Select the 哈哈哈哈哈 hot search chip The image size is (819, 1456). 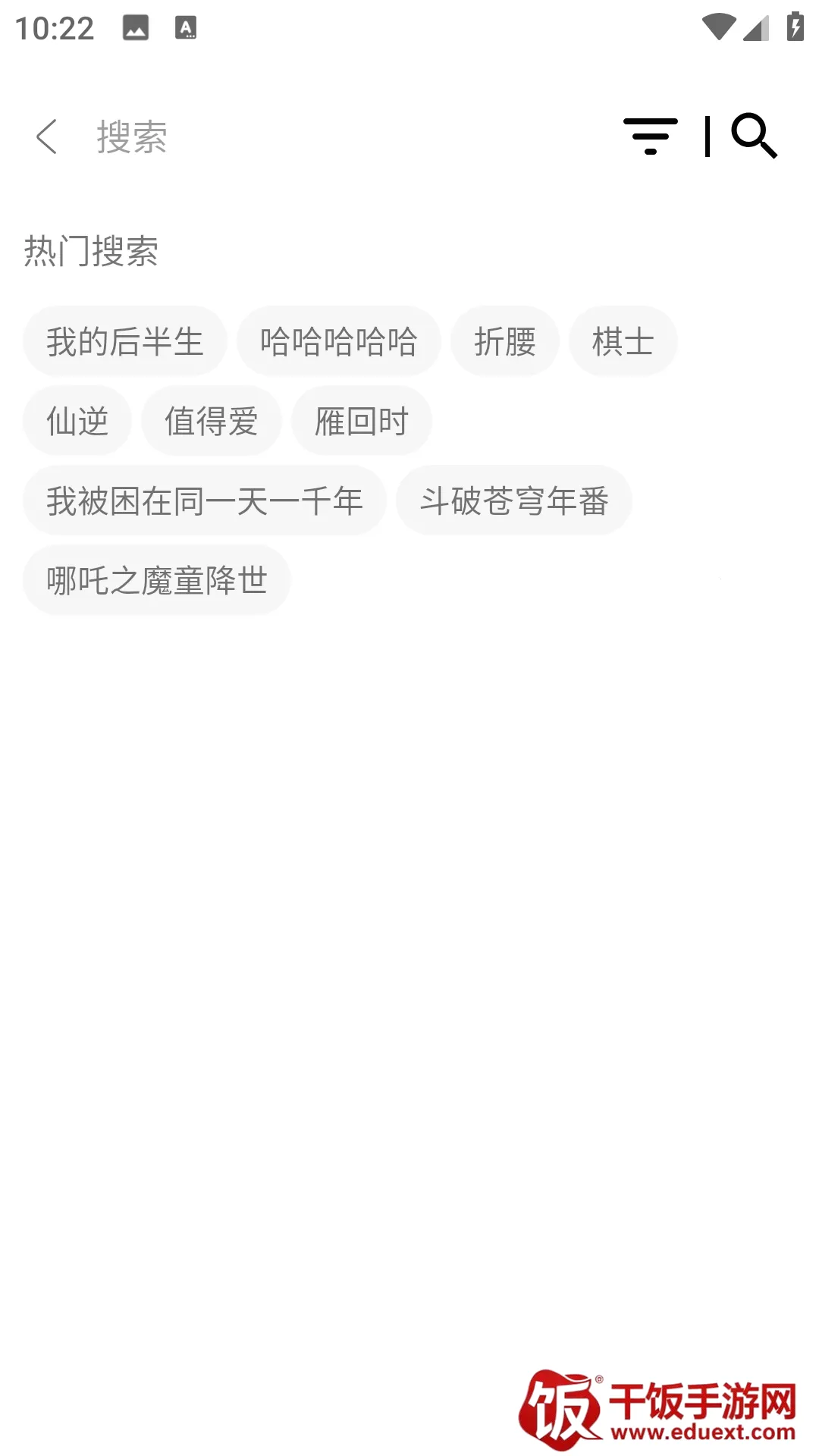point(338,341)
